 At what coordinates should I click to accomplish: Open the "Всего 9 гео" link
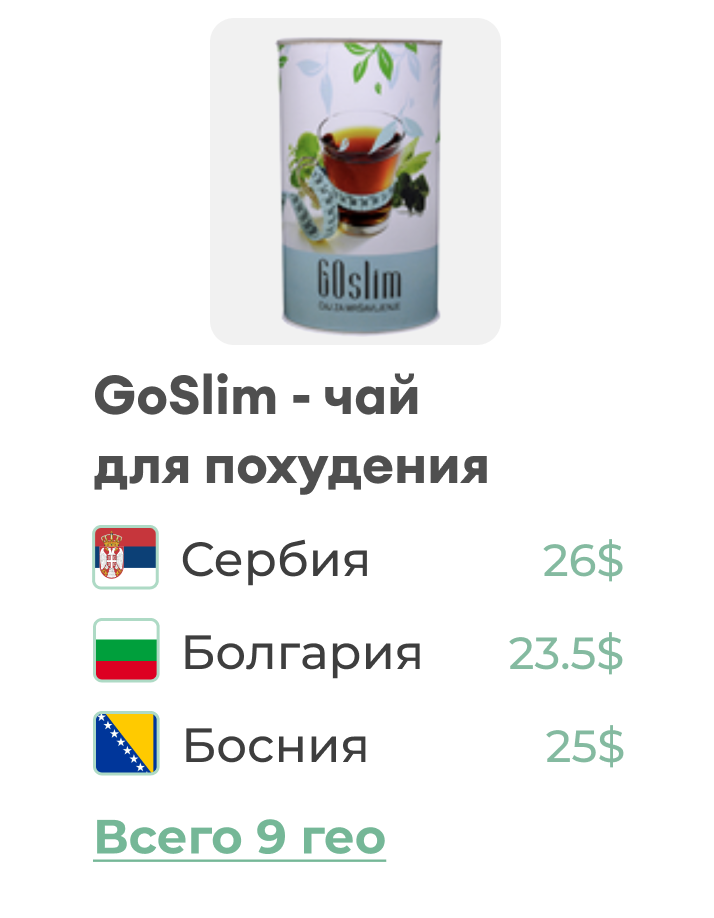(x=239, y=837)
